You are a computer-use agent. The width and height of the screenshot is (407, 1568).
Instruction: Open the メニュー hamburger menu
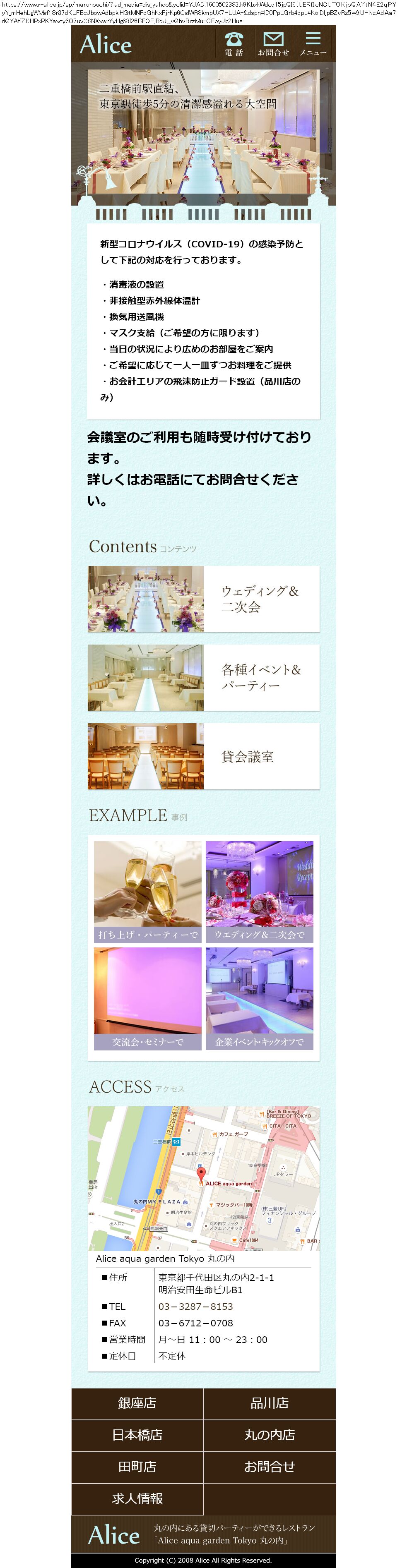point(313,44)
